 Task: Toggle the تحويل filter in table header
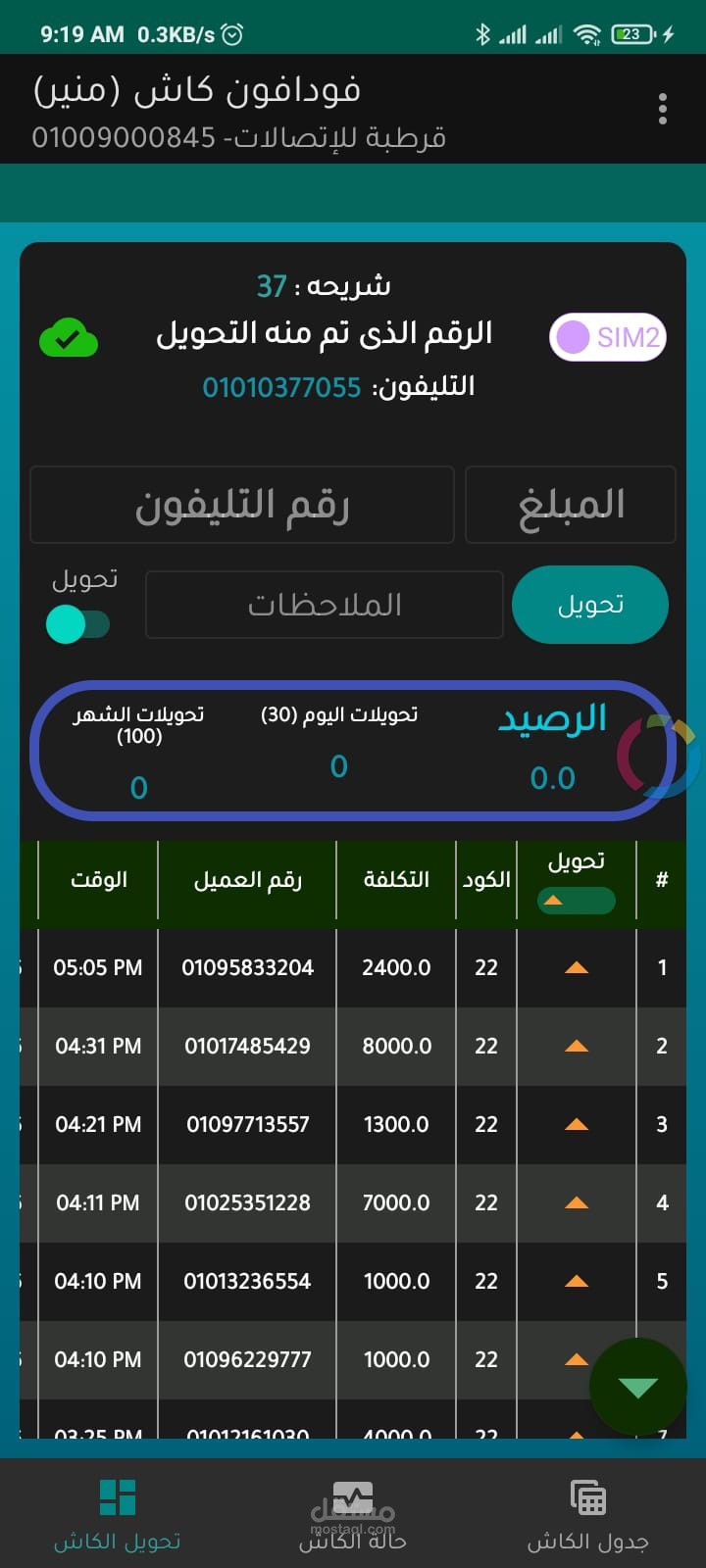[x=576, y=900]
